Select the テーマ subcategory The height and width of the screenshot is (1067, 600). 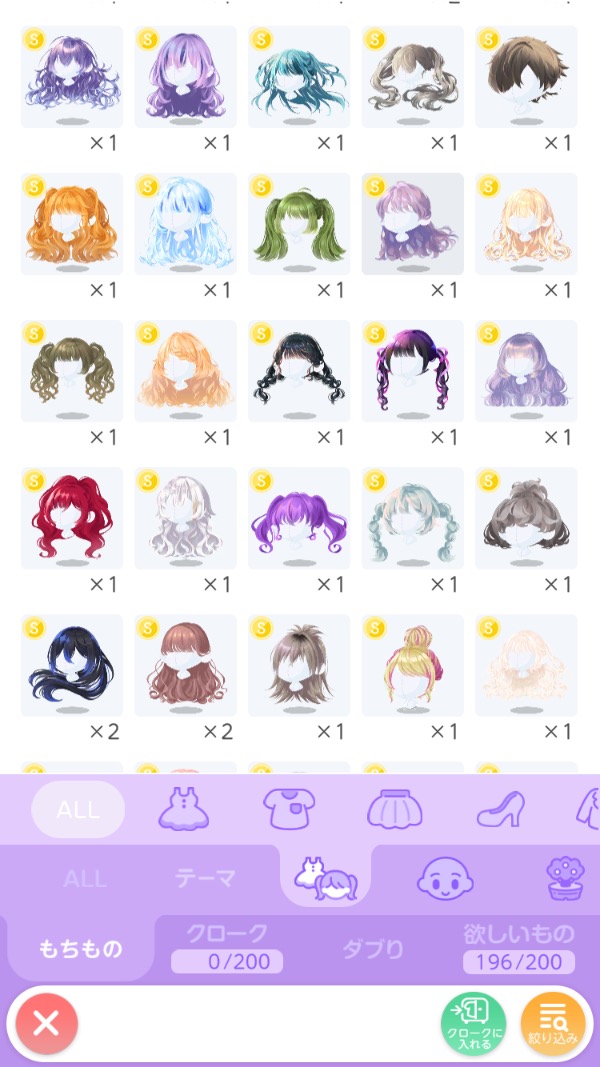click(205, 879)
